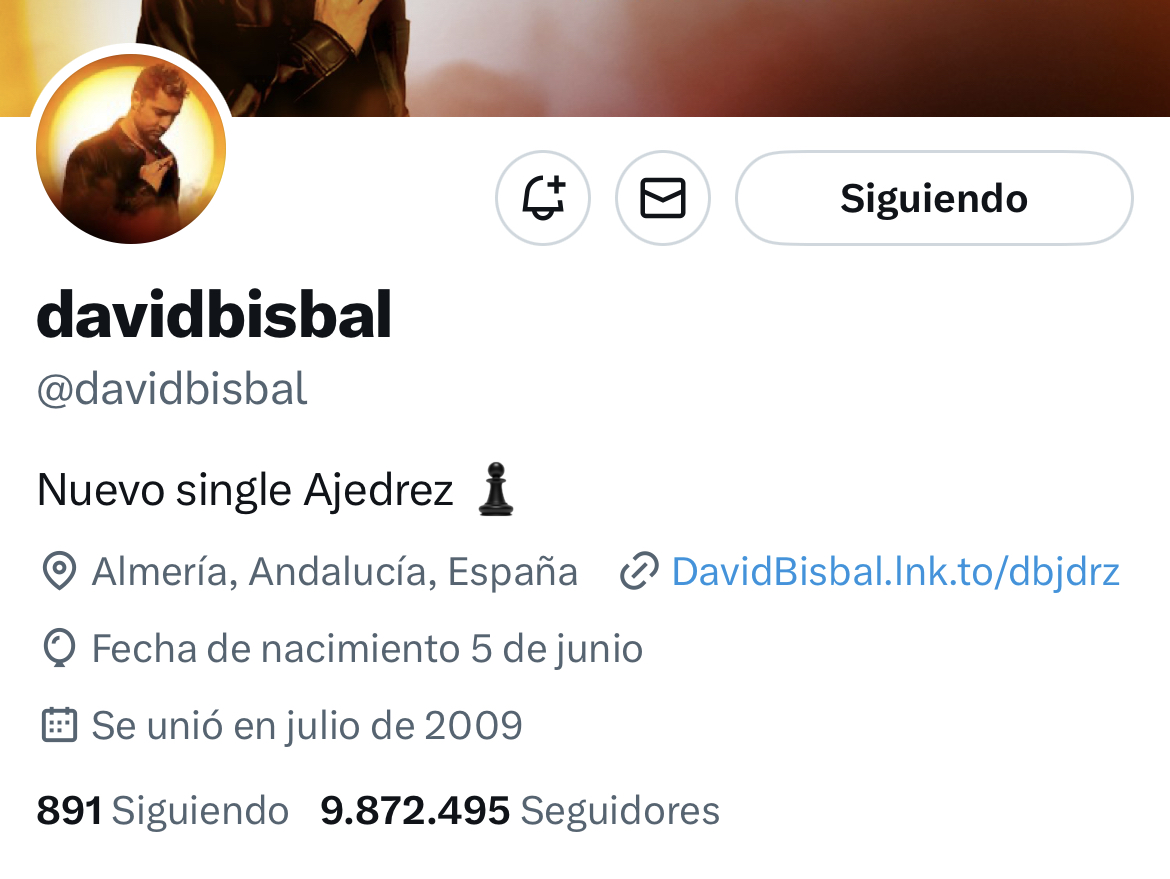
Task: Turn on notifications with the bell icon
Action: 543,198
